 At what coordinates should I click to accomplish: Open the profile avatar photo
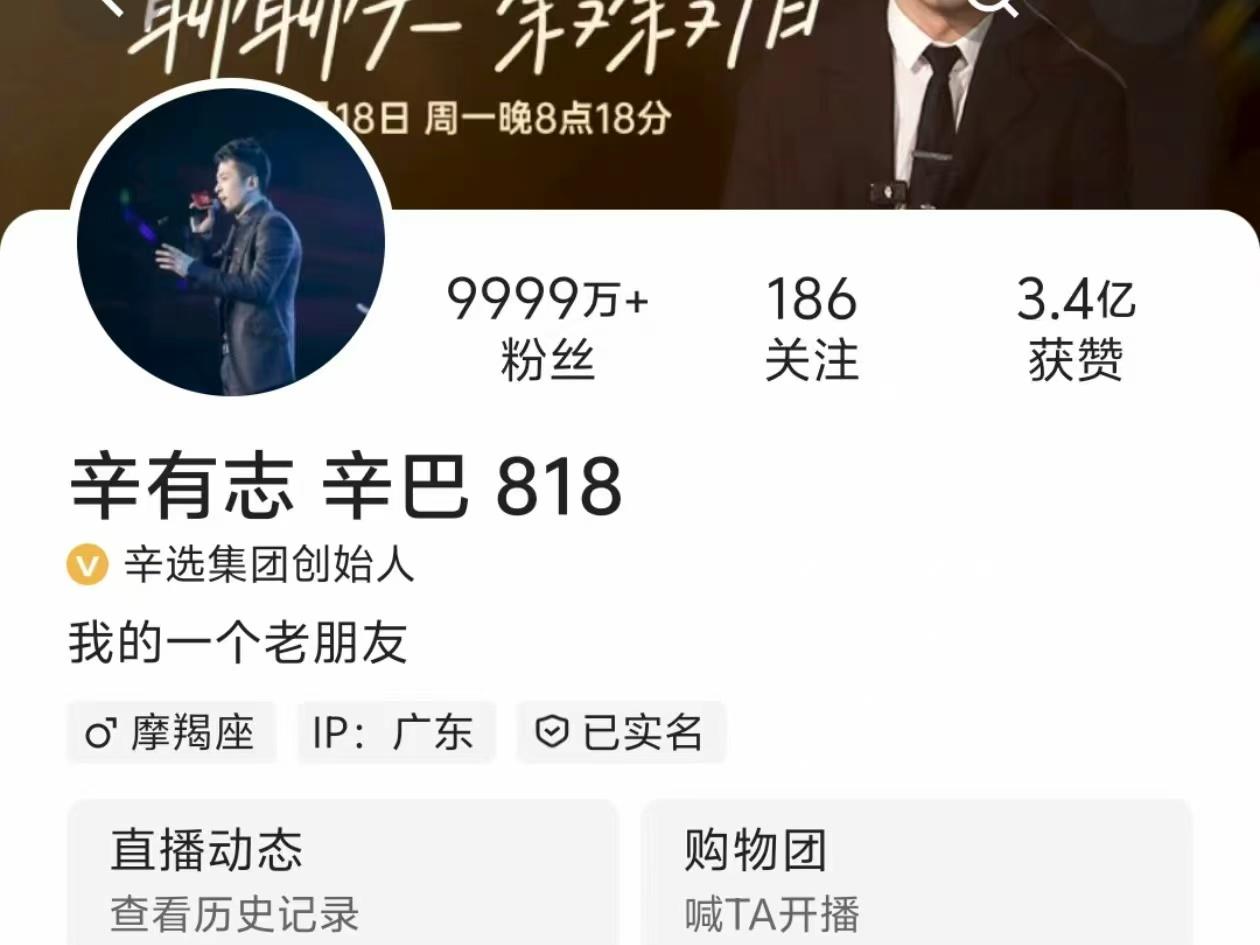(x=231, y=242)
